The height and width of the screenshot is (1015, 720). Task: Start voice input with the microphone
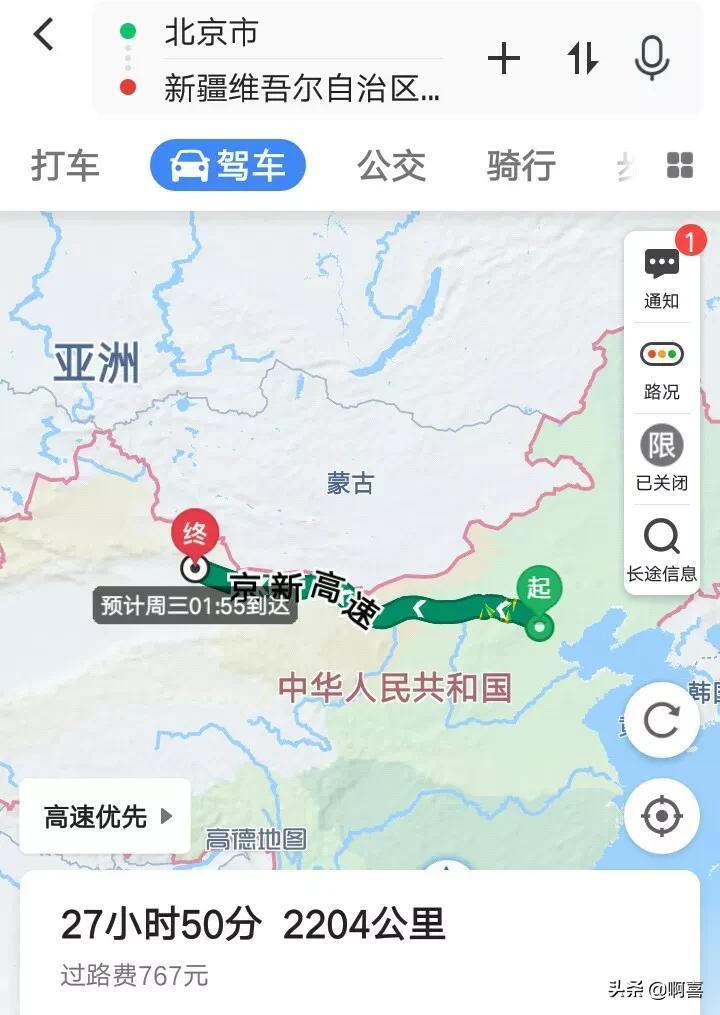[652, 60]
